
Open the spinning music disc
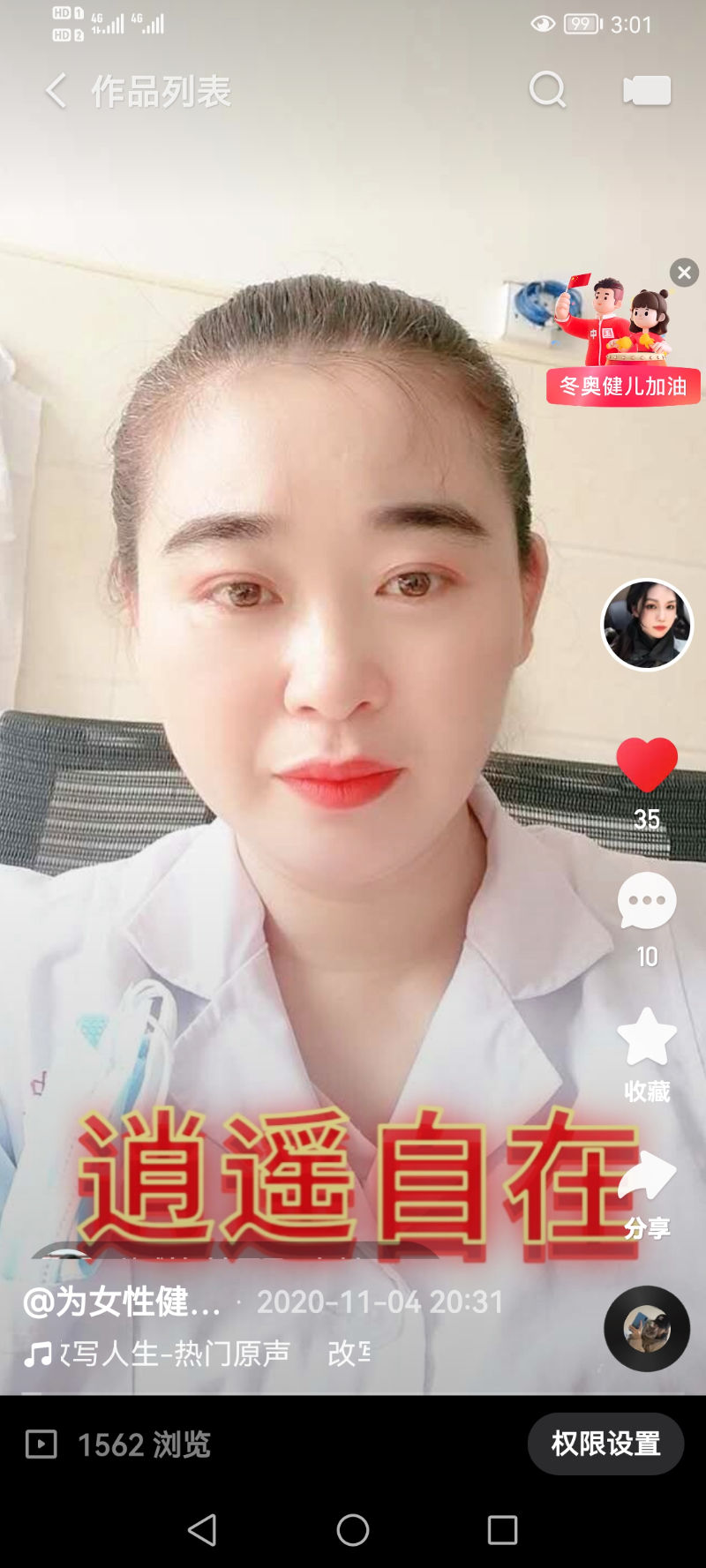(647, 1328)
